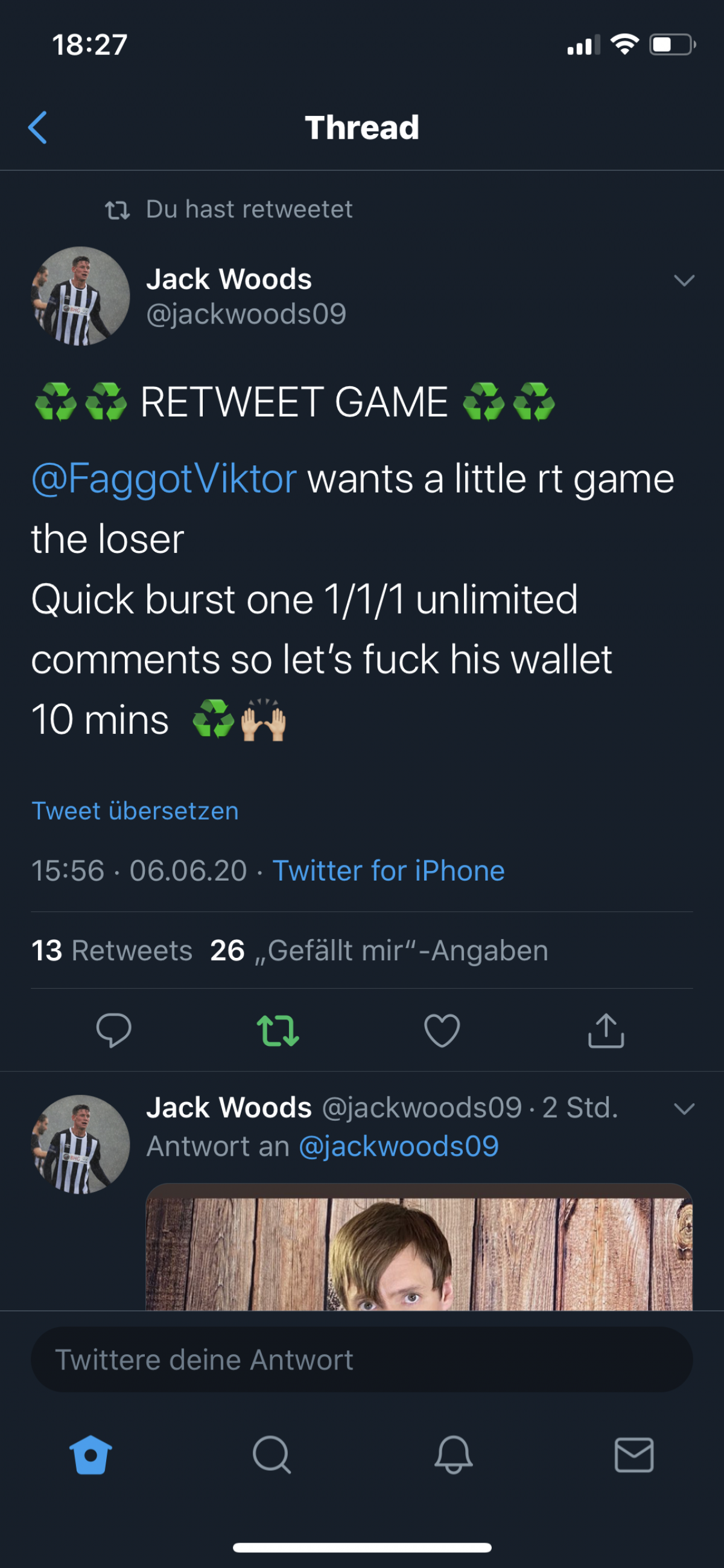The height and width of the screenshot is (1568, 724).
Task: Switch to the Home tab
Action: pos(91,1455)
